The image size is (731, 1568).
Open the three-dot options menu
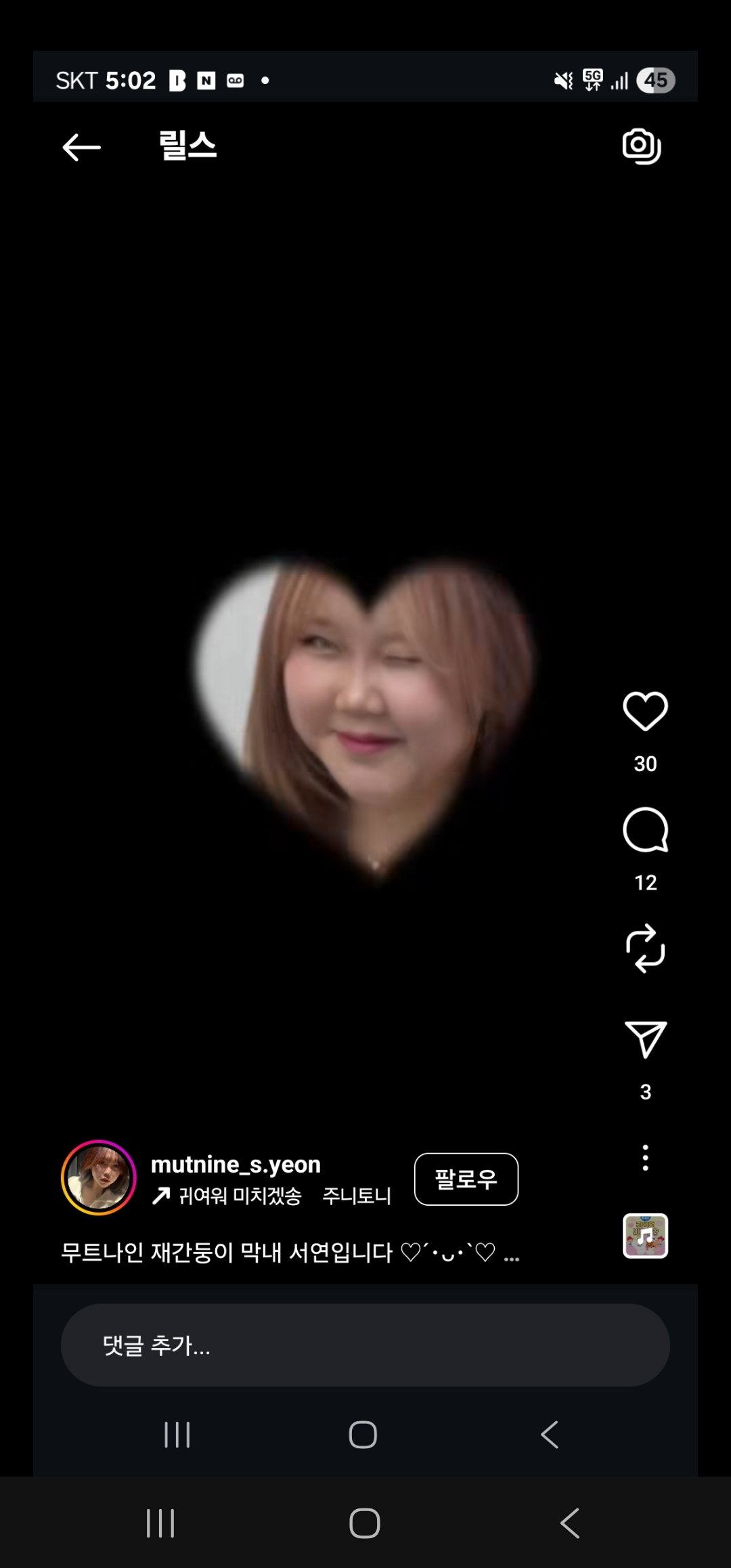645,1158
